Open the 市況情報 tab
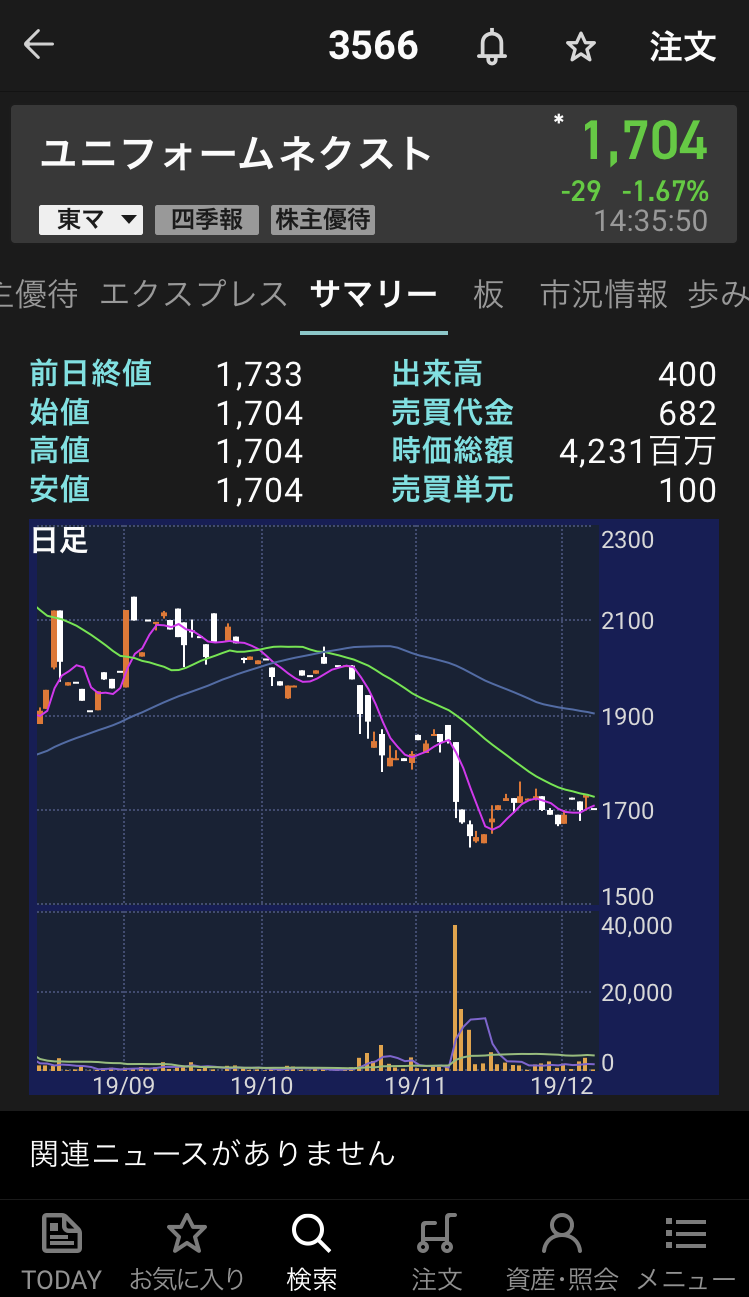Image resolution: width=749 pixels, height=1297 pixels. click(x=604, y=294)
